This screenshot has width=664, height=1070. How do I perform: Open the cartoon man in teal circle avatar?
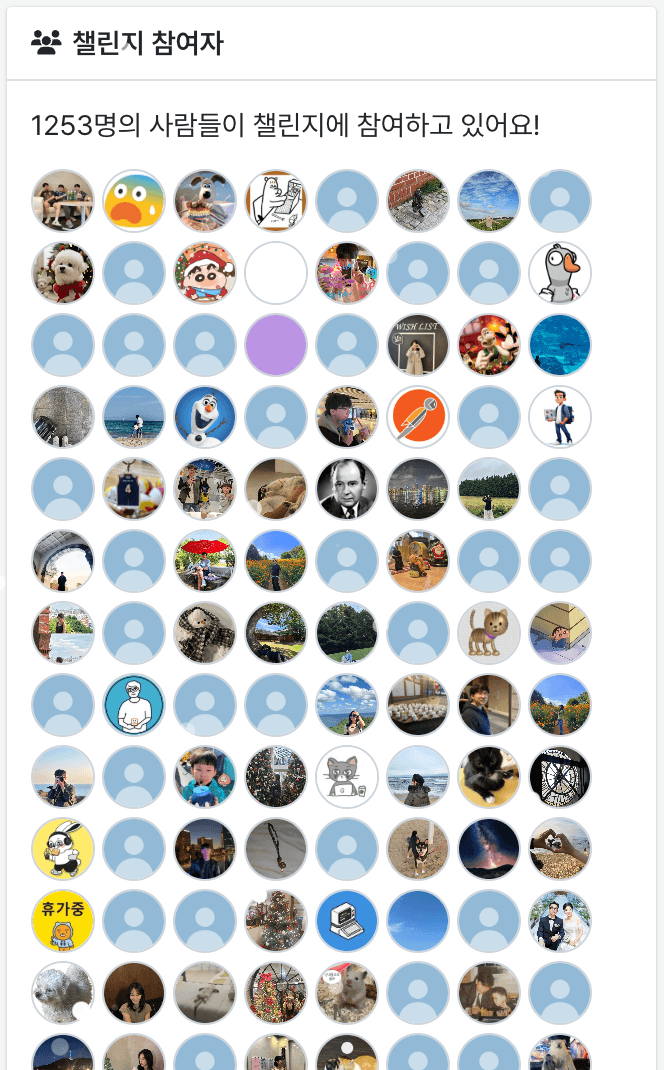[134, 705]
